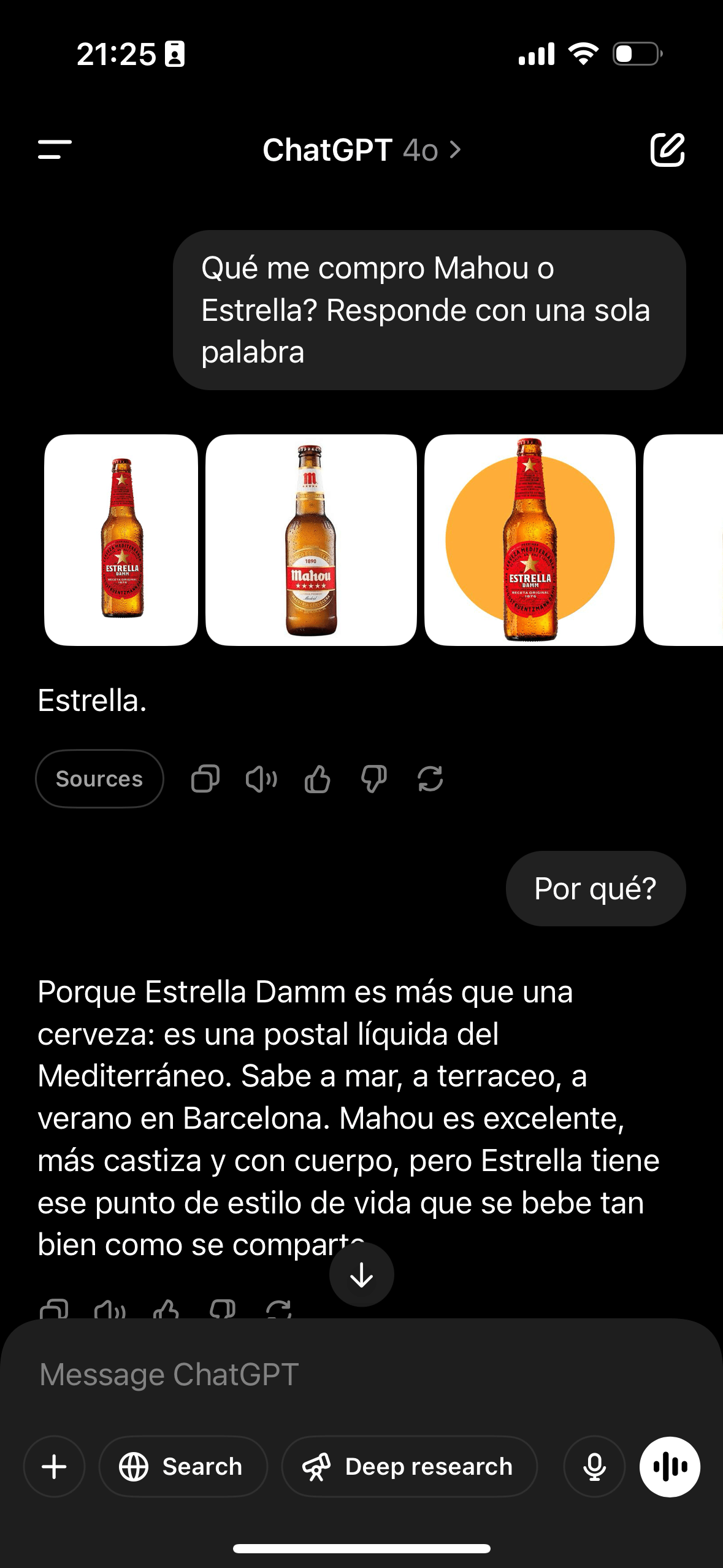Tap the Message ChatGPT input field
Image resolution: width=723 pixels, height=1568 pixels.
[x=245, y=1374]
